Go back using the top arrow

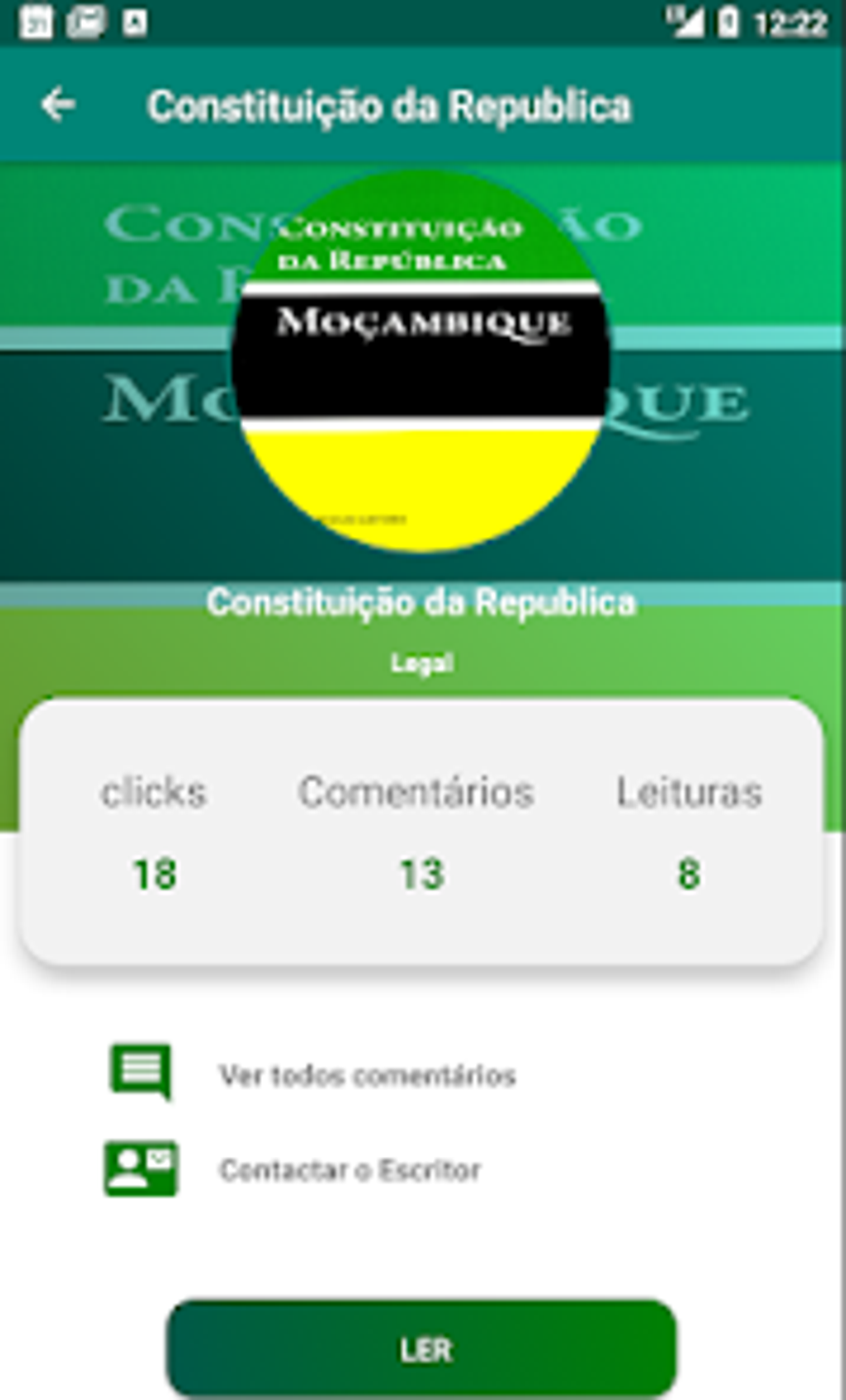click(x=57, y=105)
